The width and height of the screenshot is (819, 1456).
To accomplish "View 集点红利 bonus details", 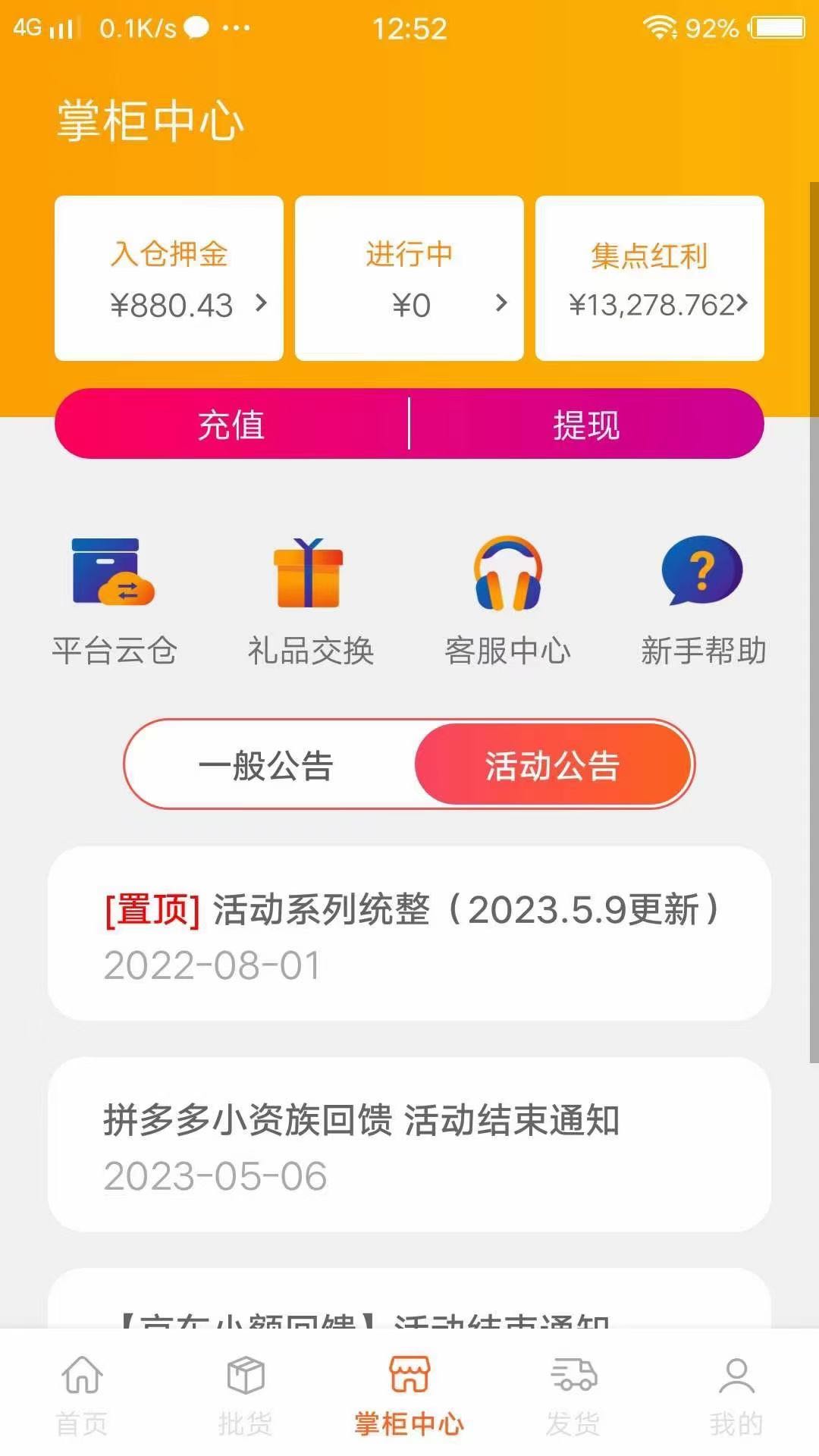I will point(650,278).
